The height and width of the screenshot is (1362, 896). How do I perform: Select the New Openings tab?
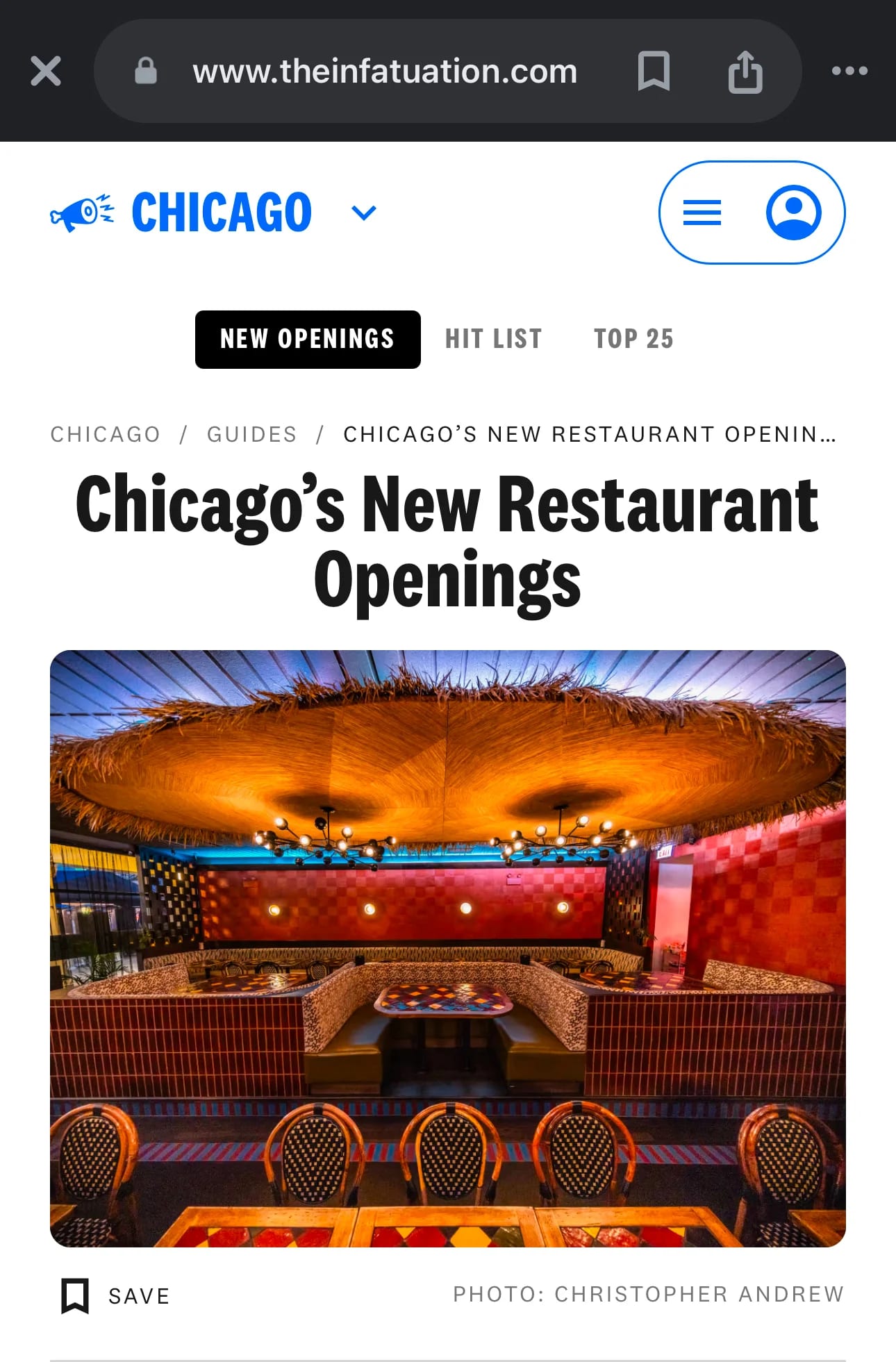(x=308, y=339)
